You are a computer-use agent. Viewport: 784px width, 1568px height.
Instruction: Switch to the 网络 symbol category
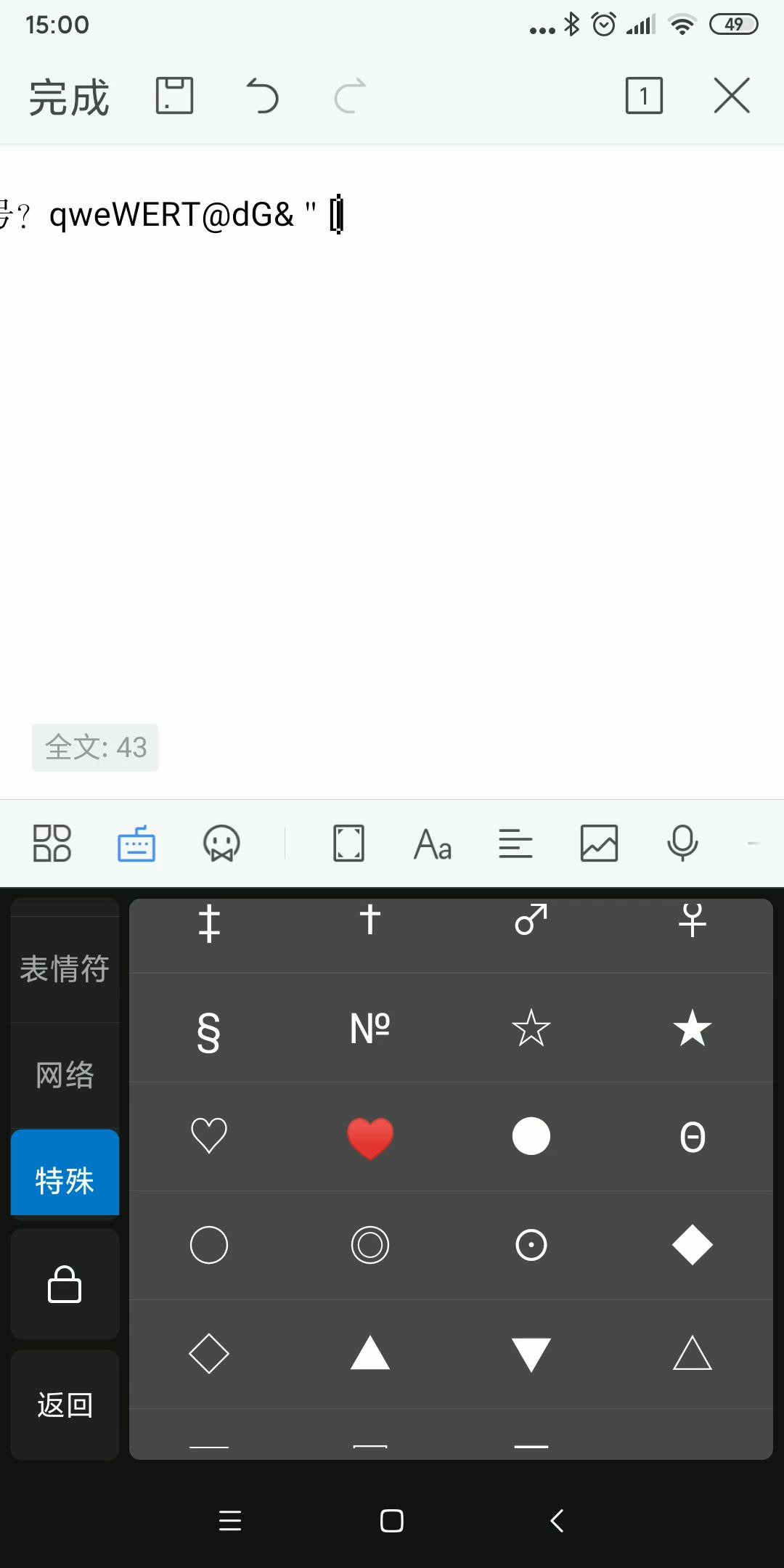click(65, 1075)
